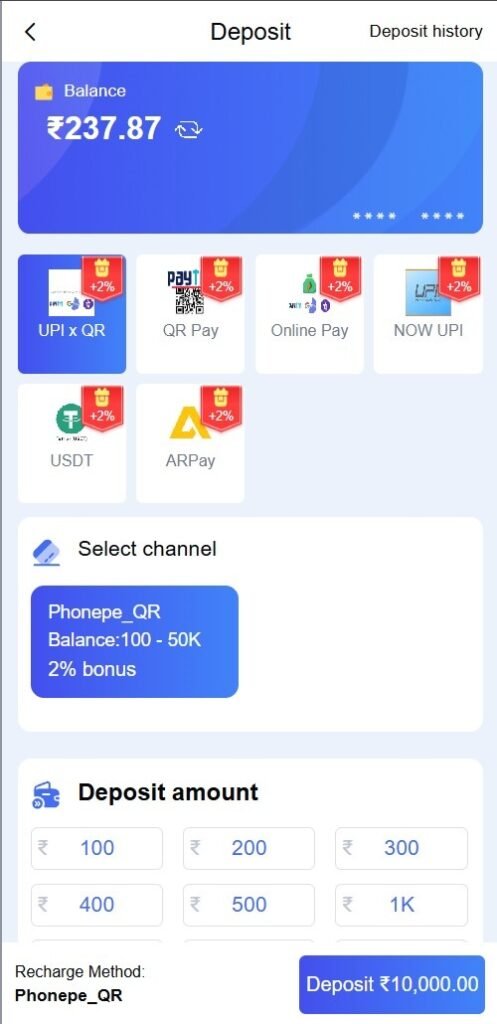Select ₹400 as deposit amount

click(x=97, y=905)
